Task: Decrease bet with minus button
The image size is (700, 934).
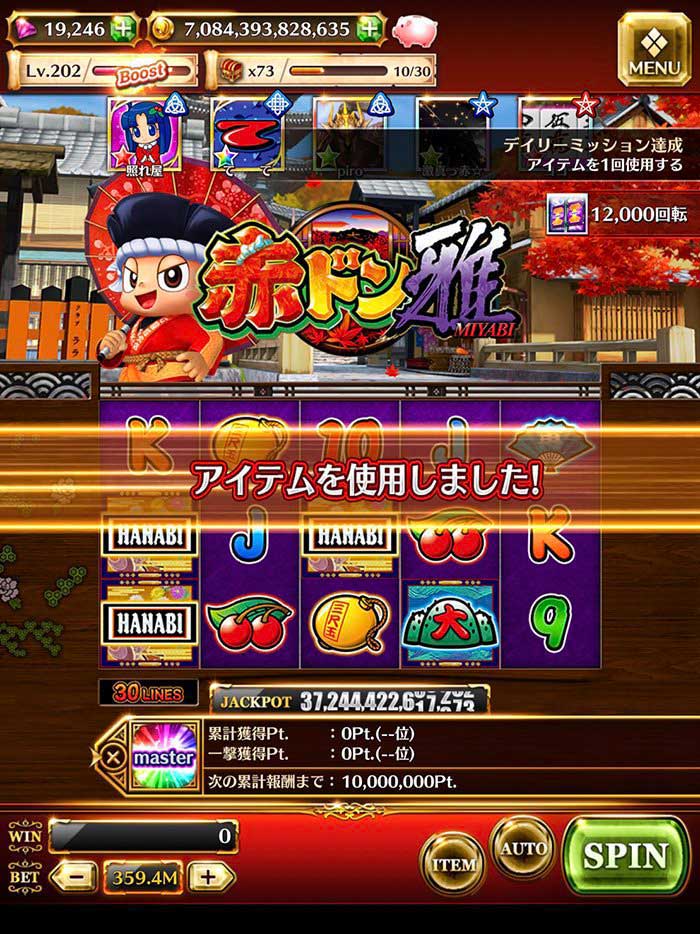Action: 72,877
